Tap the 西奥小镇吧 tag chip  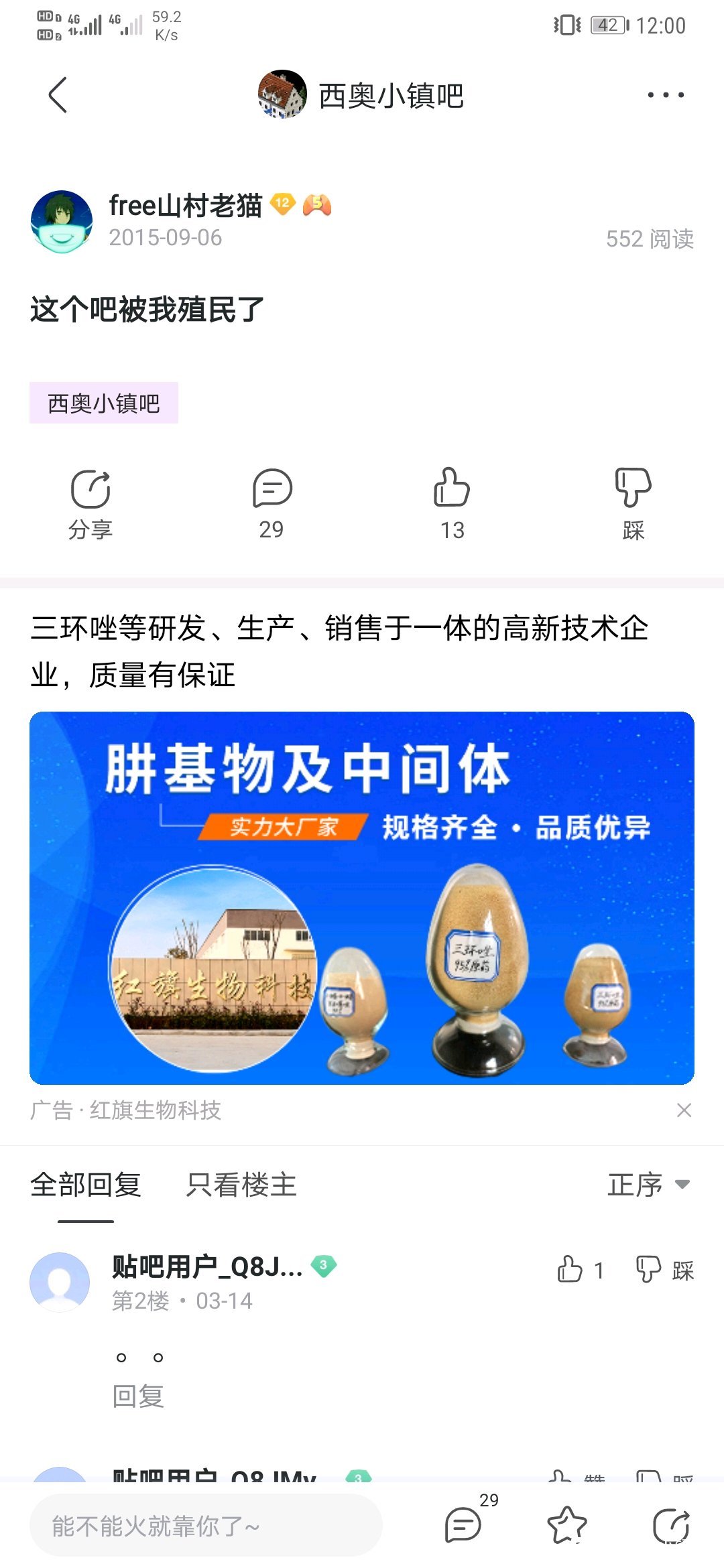point(104,403)
